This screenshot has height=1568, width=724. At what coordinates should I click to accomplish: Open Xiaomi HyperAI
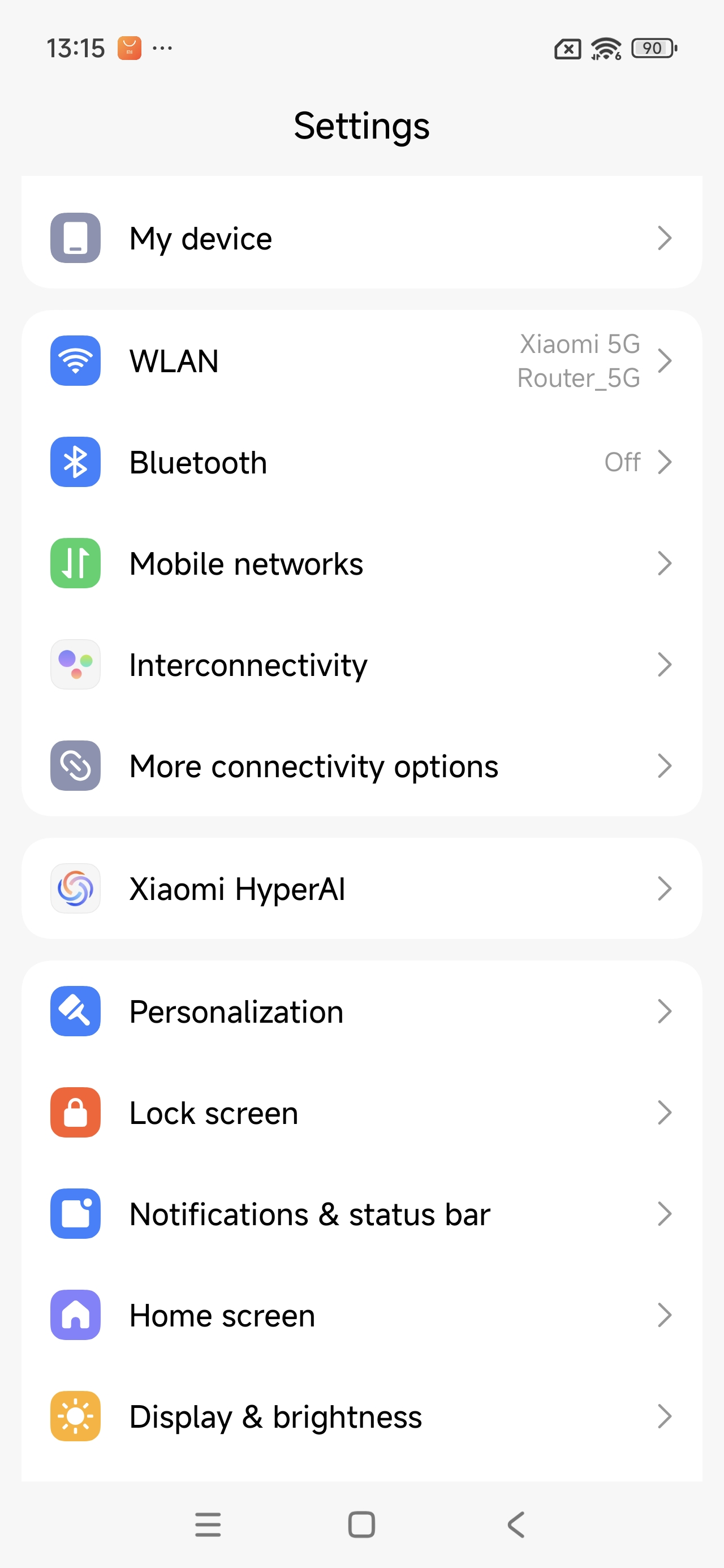click(361, 889)
